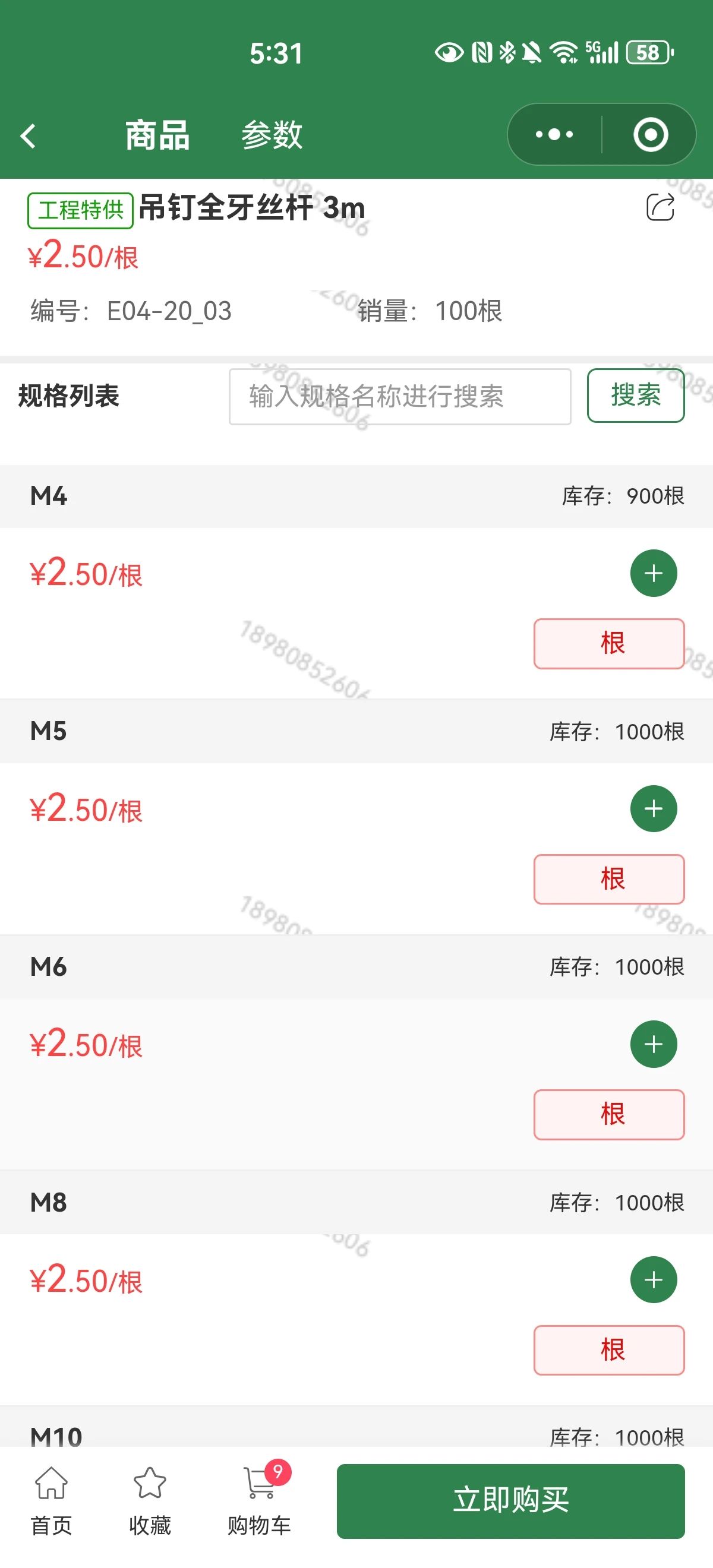The width and height of the screenshot is (713, 1568).
Task: Add M5 spec using plus button
Action: (x=654, y=809)
